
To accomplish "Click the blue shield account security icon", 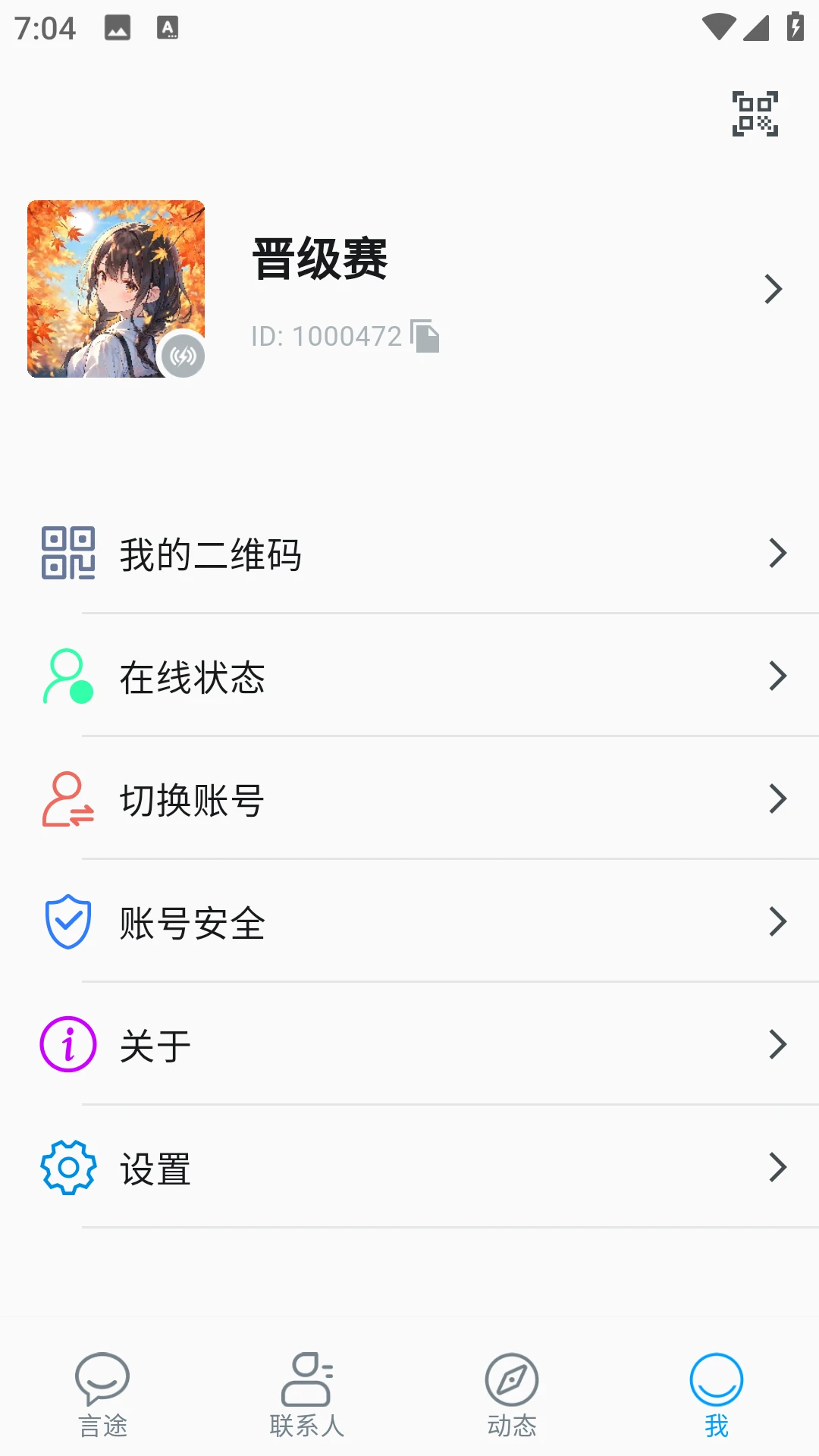I will (x=67, y=921).
